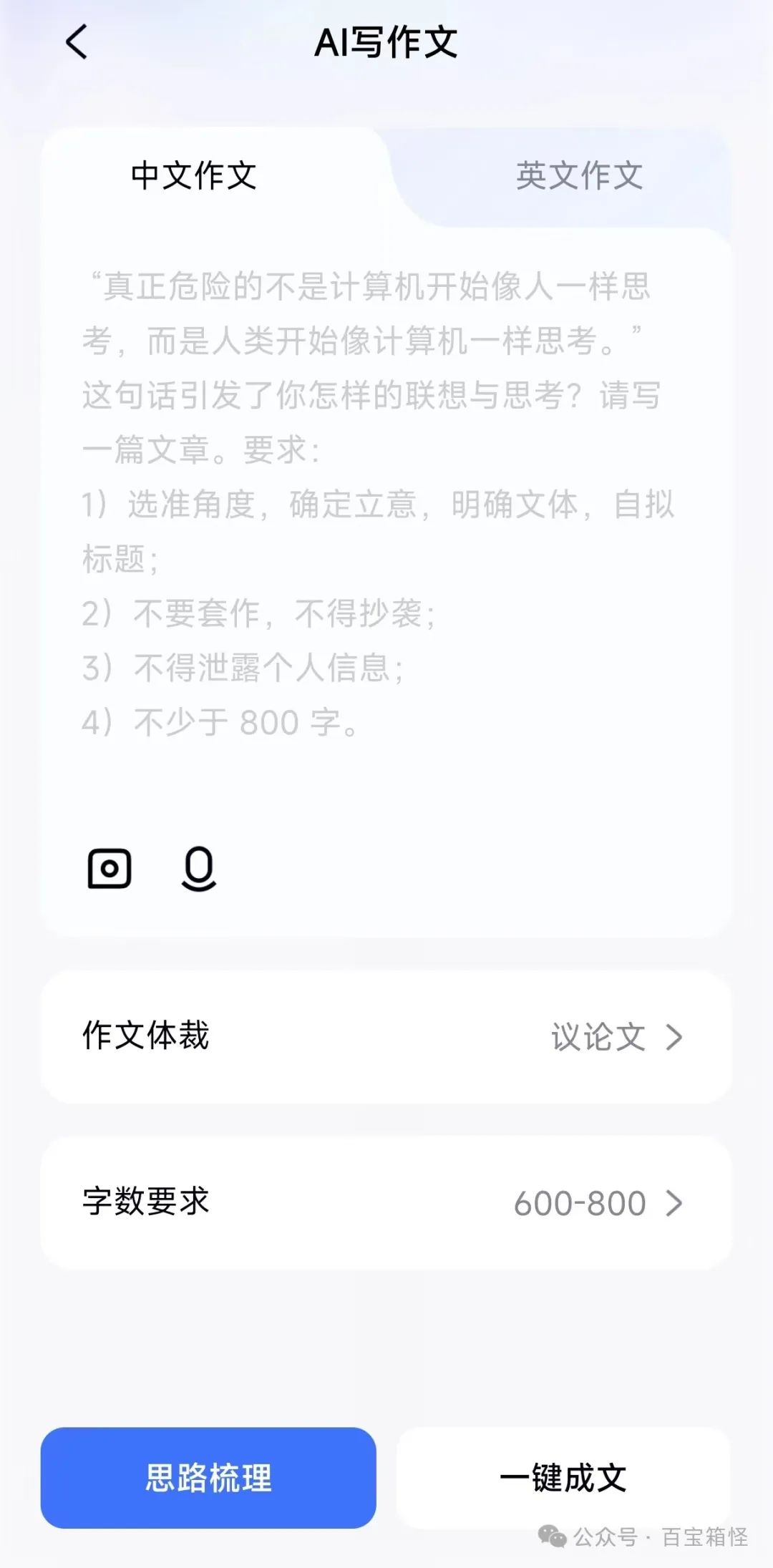Go back using the top-left arrow
The height and width of the screenshot is (1568, 773).
[77, 42]
